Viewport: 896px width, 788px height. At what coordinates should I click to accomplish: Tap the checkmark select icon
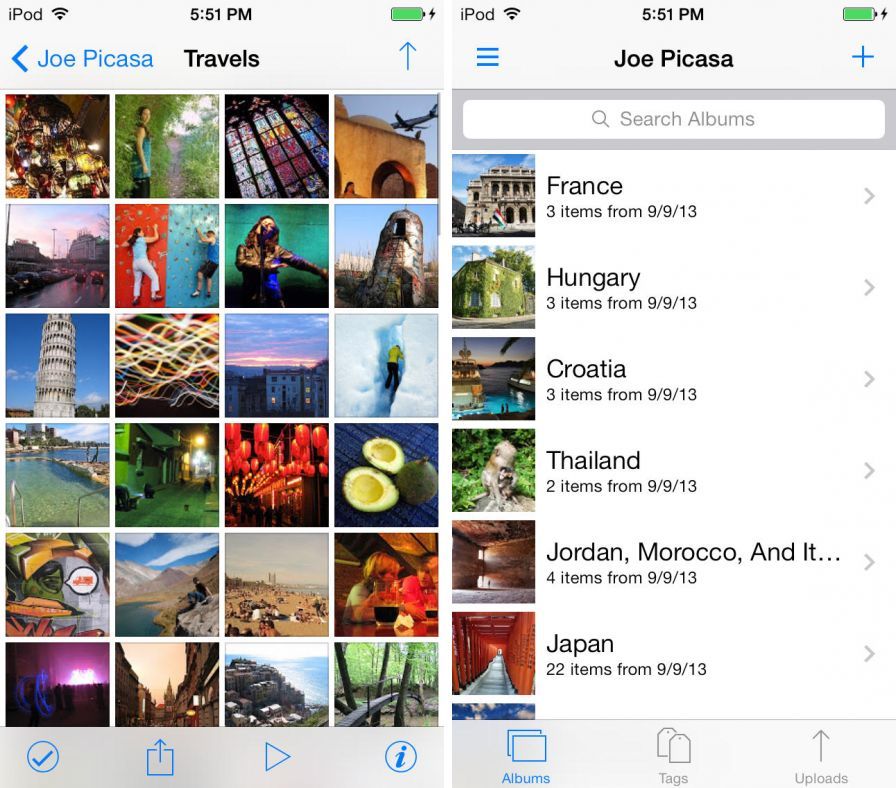click(x=43, y=757)
